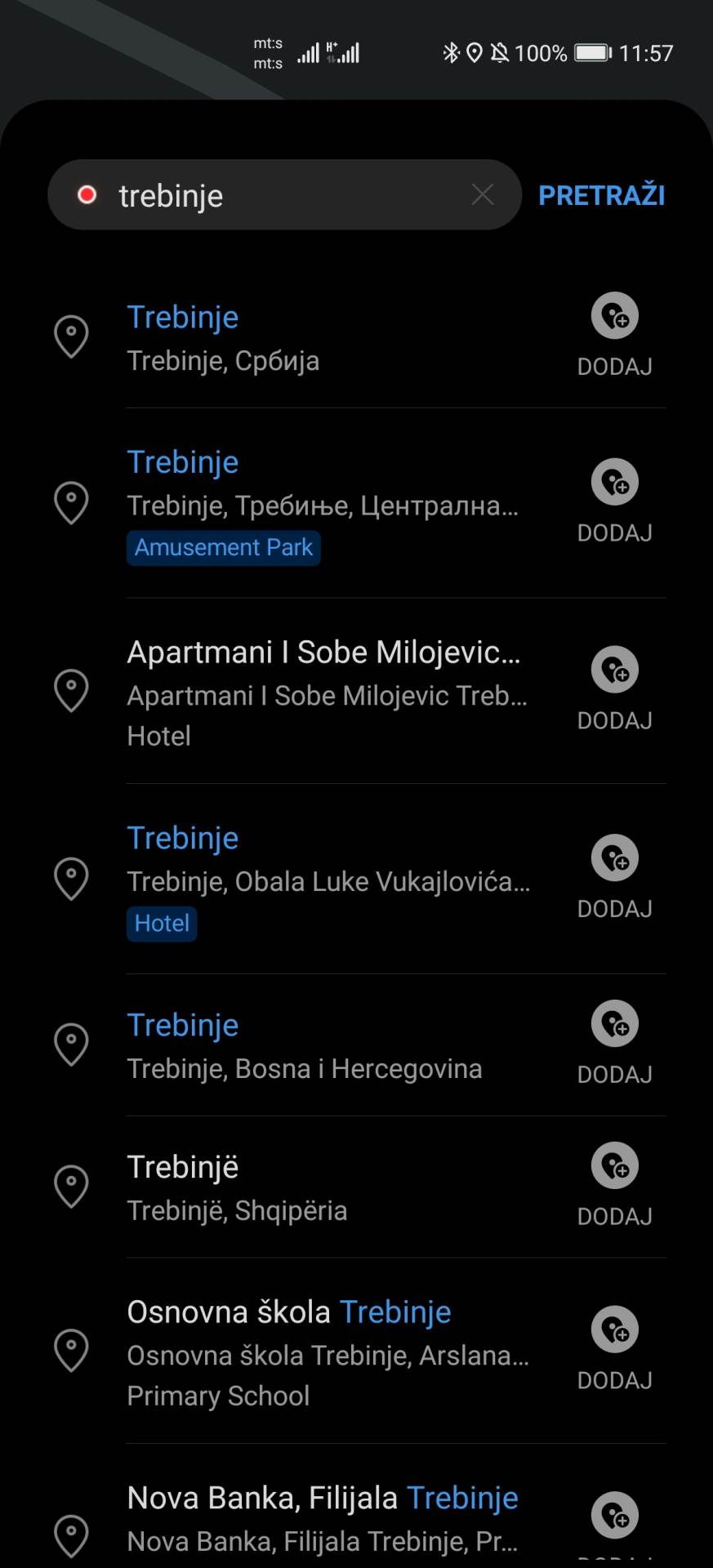Tap the Hotel tag under Trebinje
The height and width of the screenshot is (1568, 713).
(x=162, y=924)
